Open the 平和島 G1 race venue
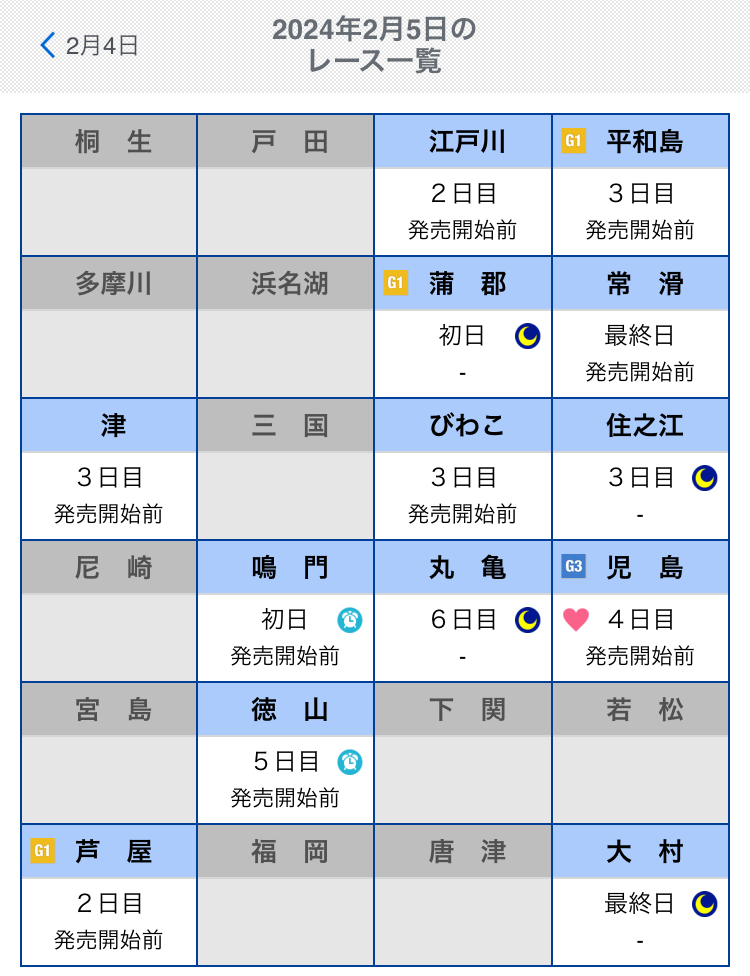750x976 pixels. 640,185
